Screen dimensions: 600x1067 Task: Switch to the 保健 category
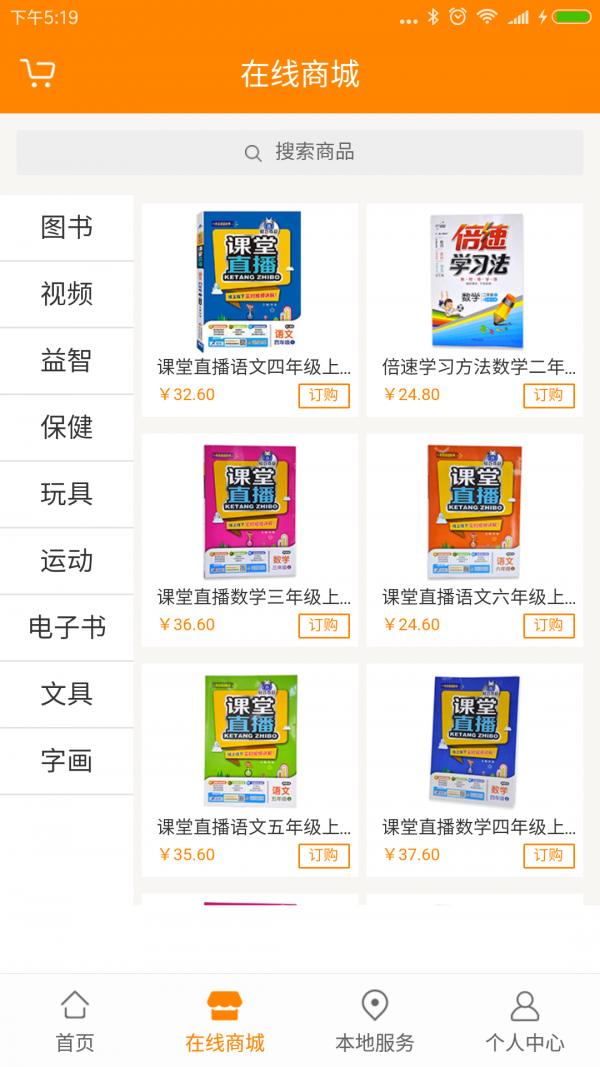(67, 428)
